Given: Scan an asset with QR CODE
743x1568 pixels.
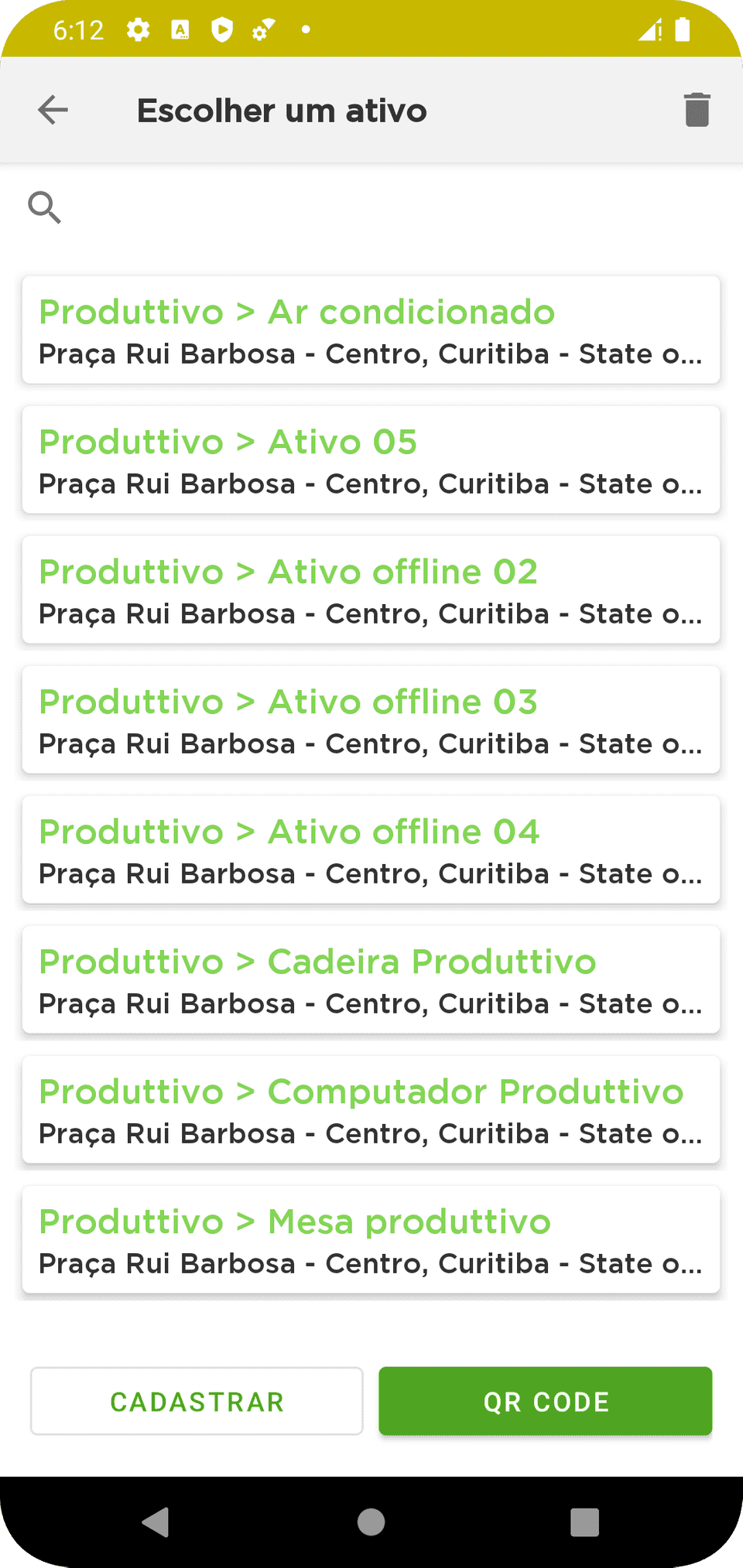Looking at the screenshot, I should [546, 1401].
